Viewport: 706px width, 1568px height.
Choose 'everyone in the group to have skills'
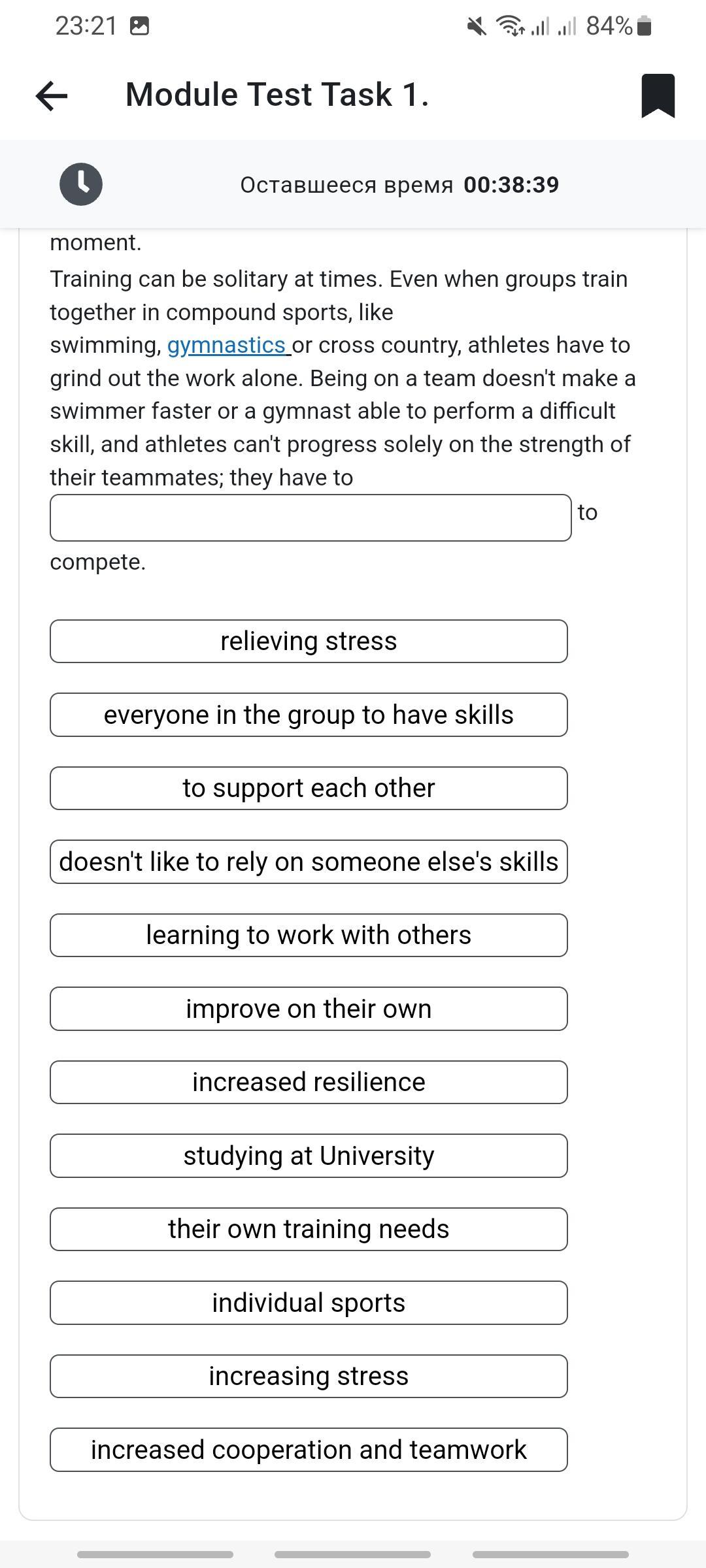click(309, 715)
